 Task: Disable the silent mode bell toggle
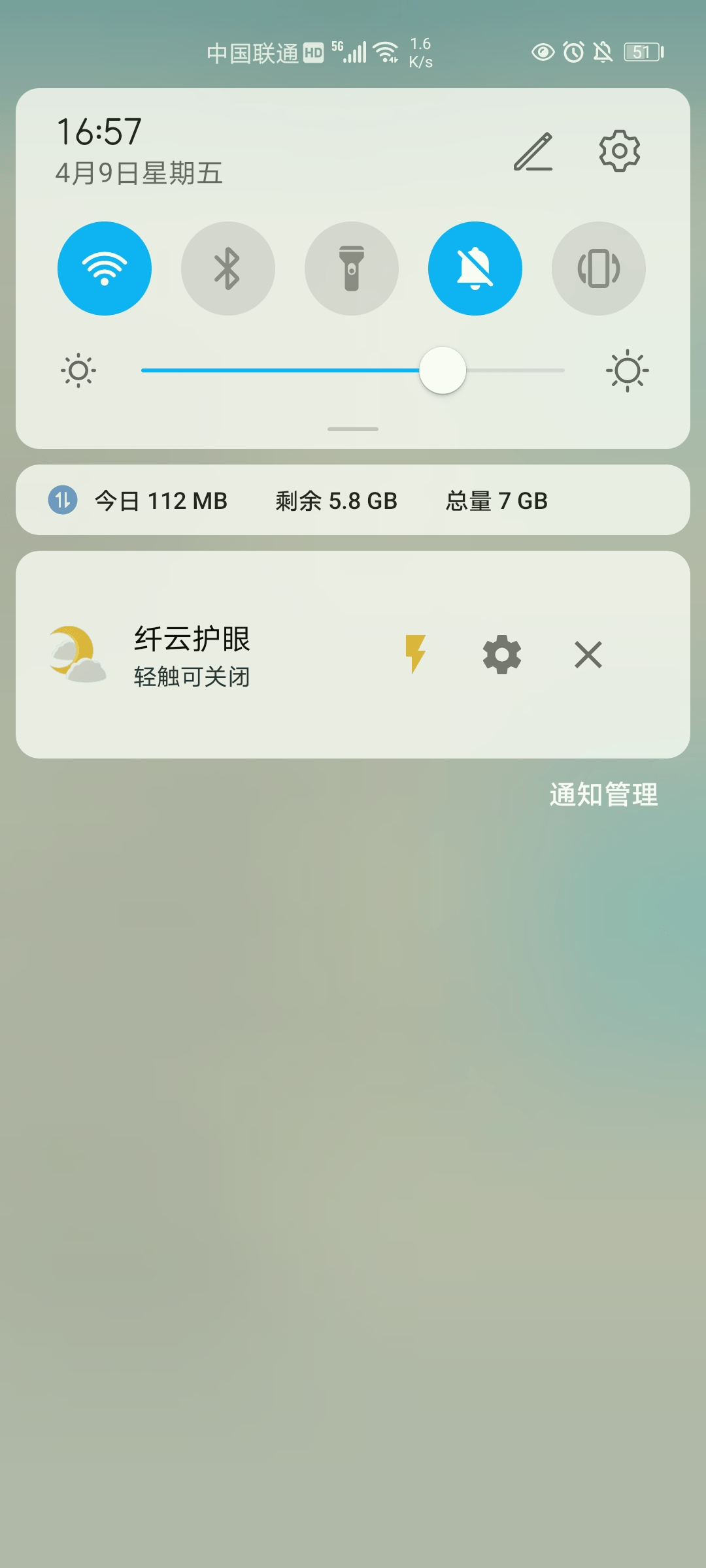(x=475, y=269)
